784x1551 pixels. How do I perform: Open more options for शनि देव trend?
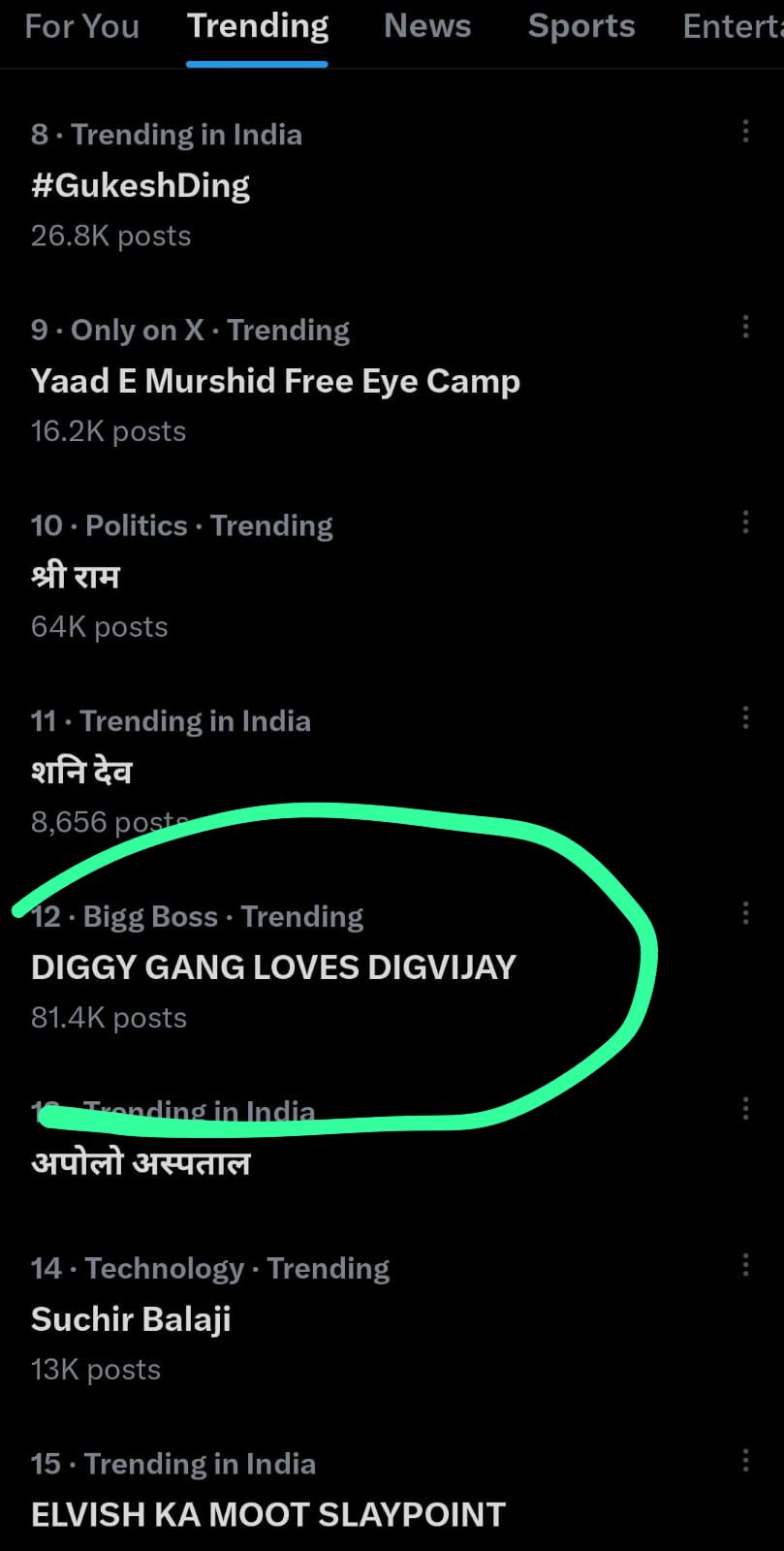[x=745, y=717]
